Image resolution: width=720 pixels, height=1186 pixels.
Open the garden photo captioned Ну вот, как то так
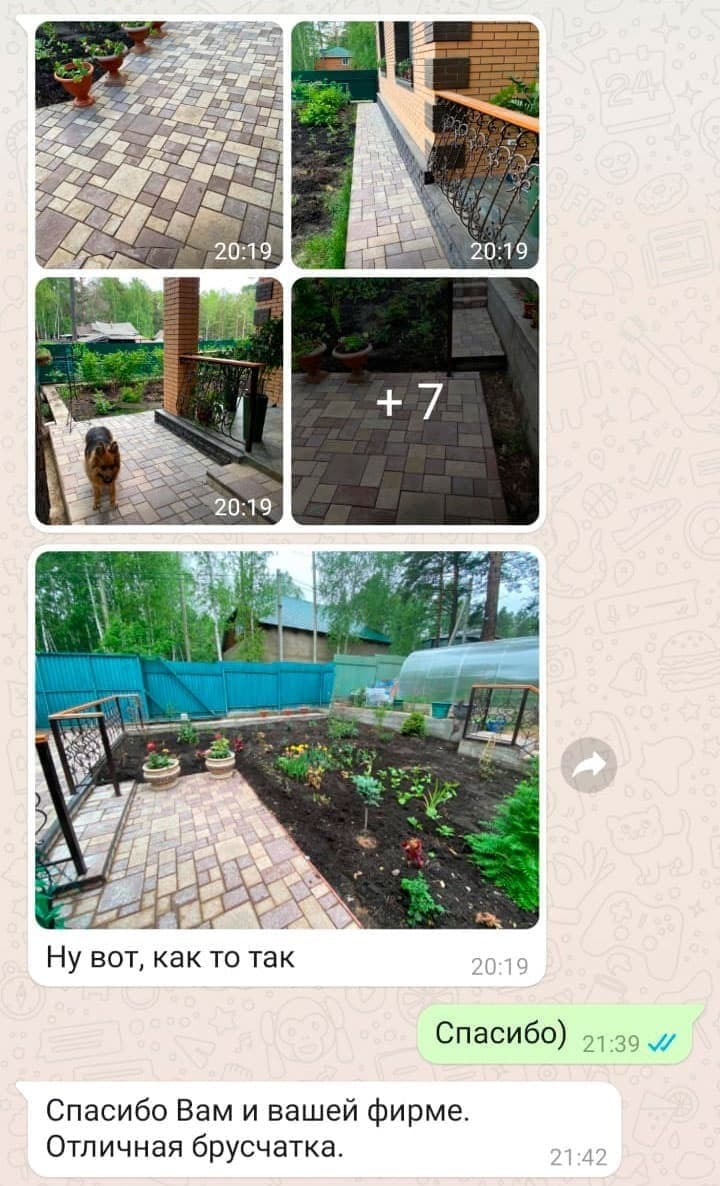coord(287,740)
